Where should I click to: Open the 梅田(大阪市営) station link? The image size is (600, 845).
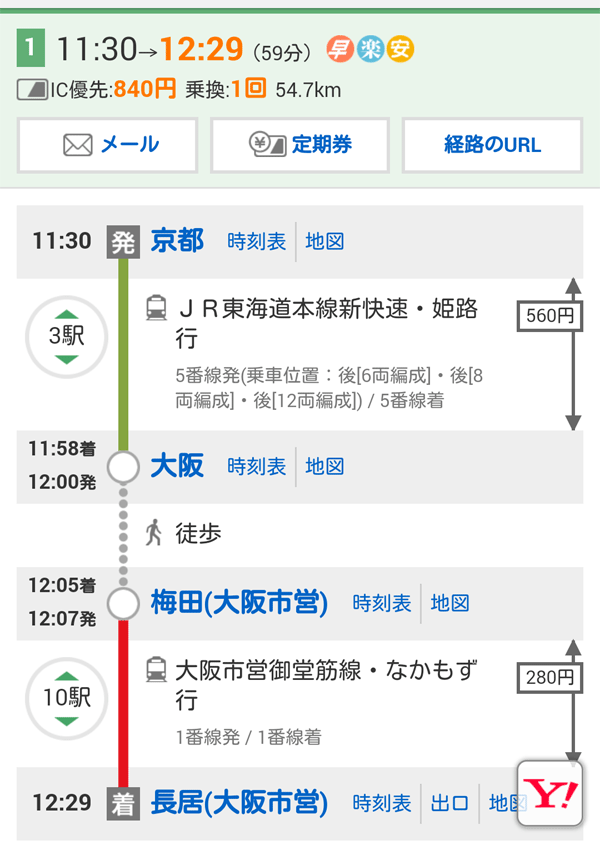(x=239, y=603)
